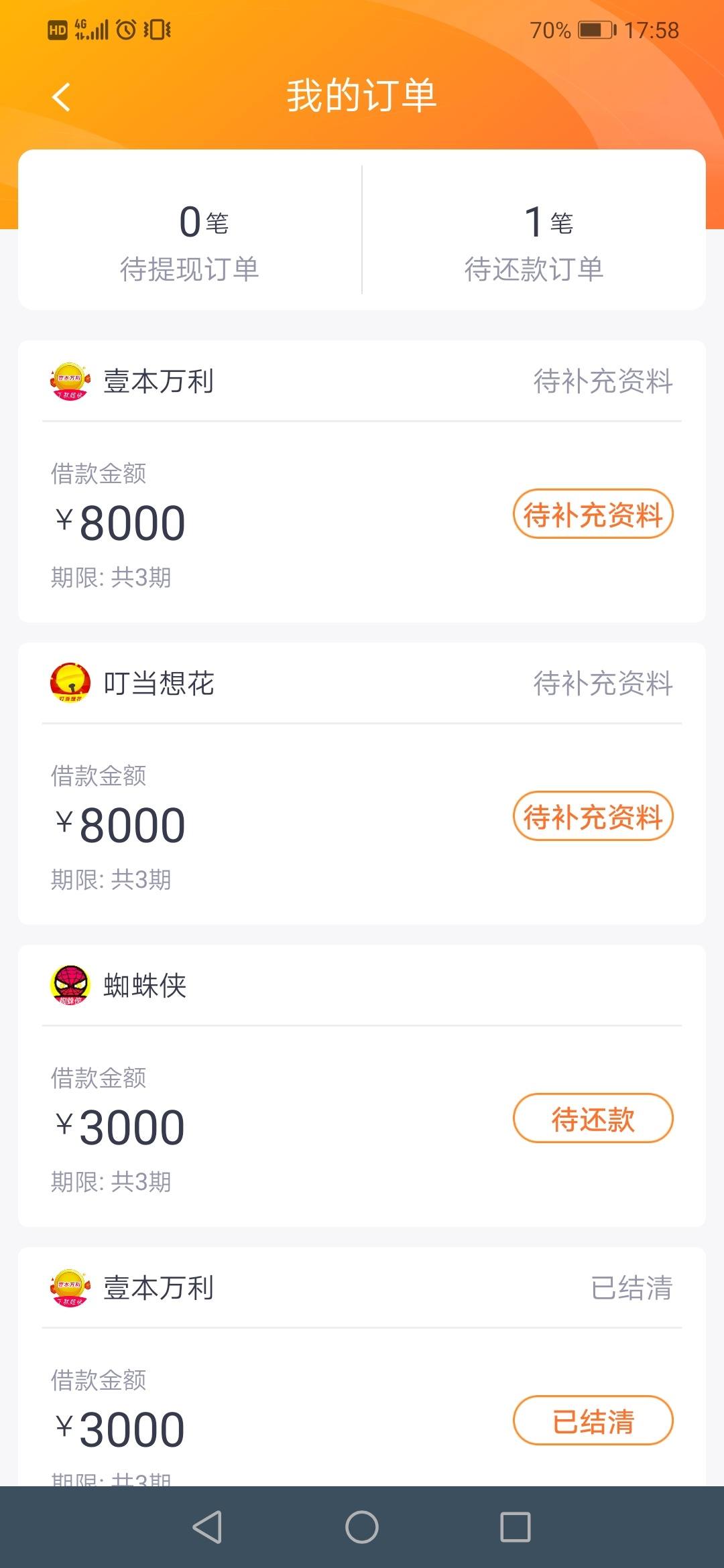Open the 待还款订单 summary
This screenshot has width=724, height=1568.
coord(534,241)
